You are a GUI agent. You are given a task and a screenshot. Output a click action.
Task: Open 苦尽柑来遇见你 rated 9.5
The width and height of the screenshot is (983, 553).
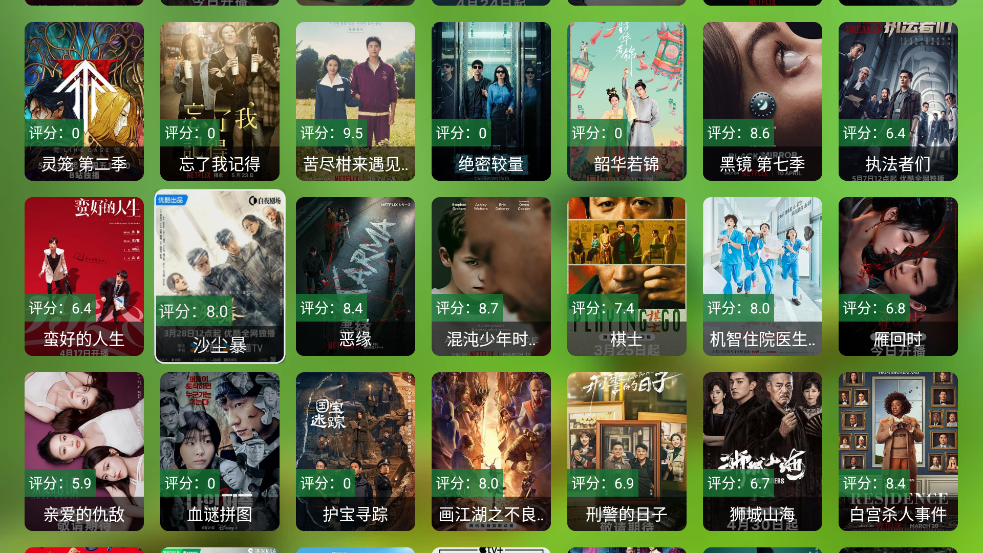coord(355,101)
